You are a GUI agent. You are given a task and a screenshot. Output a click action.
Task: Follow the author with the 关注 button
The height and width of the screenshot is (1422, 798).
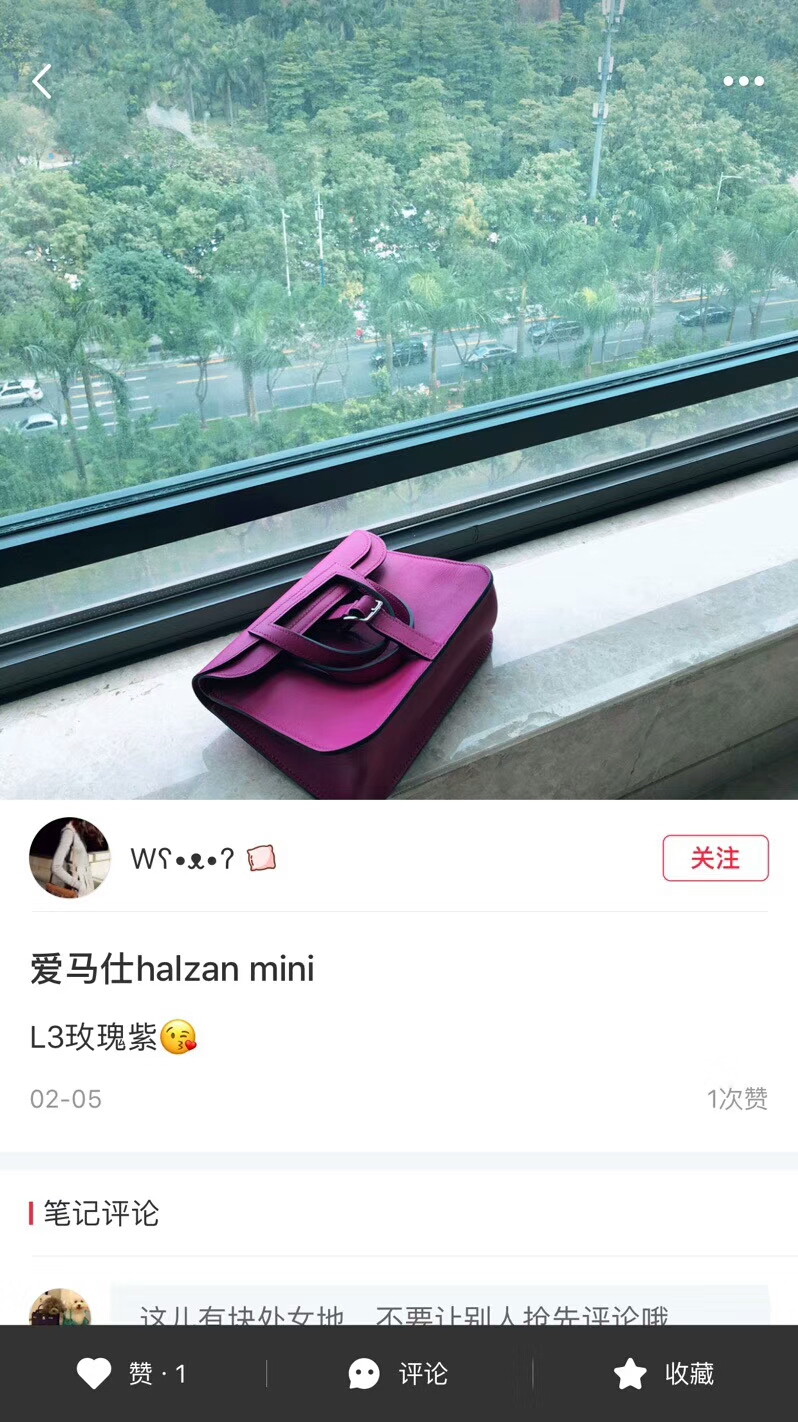coord(715,858)
